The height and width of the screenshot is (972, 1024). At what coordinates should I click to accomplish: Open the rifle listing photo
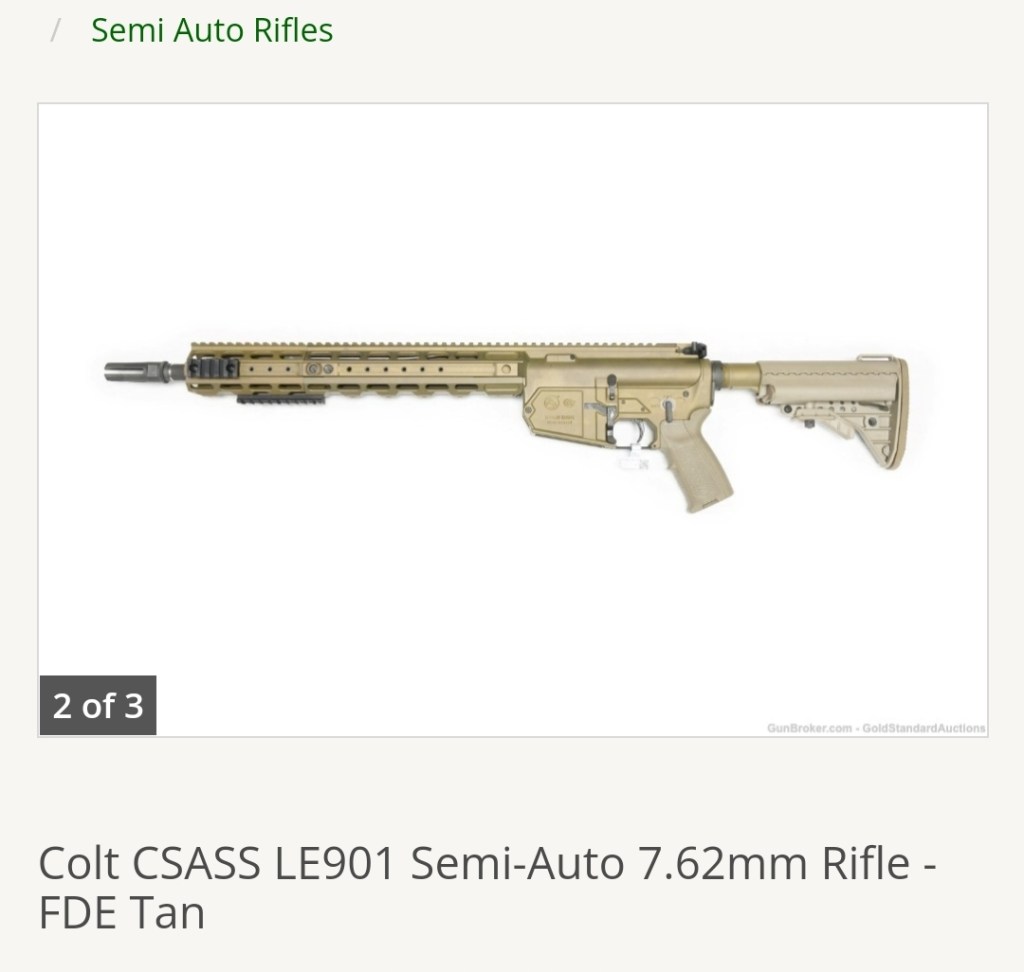(512, 420)
